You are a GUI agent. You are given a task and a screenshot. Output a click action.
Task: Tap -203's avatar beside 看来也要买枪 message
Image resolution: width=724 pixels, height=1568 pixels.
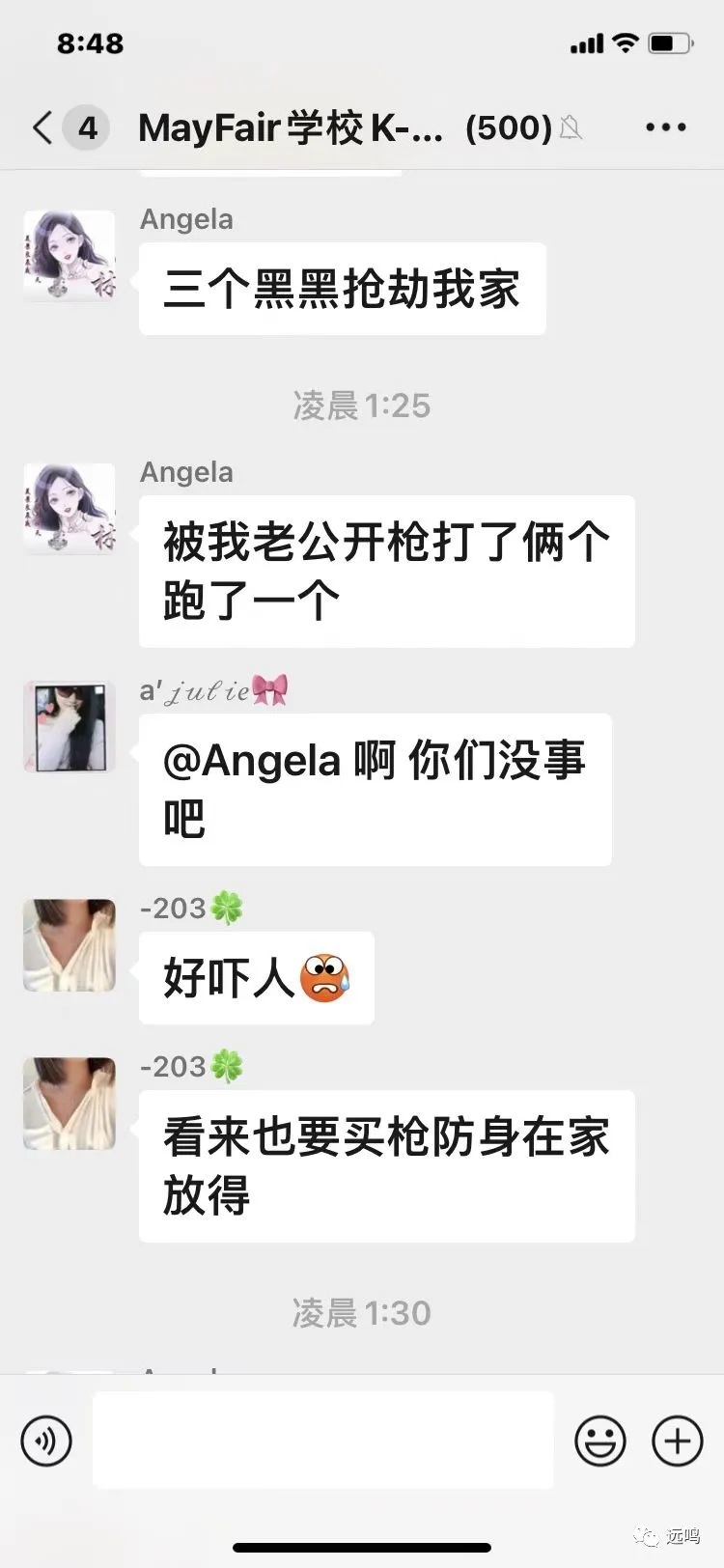[x=70, y=1104]
